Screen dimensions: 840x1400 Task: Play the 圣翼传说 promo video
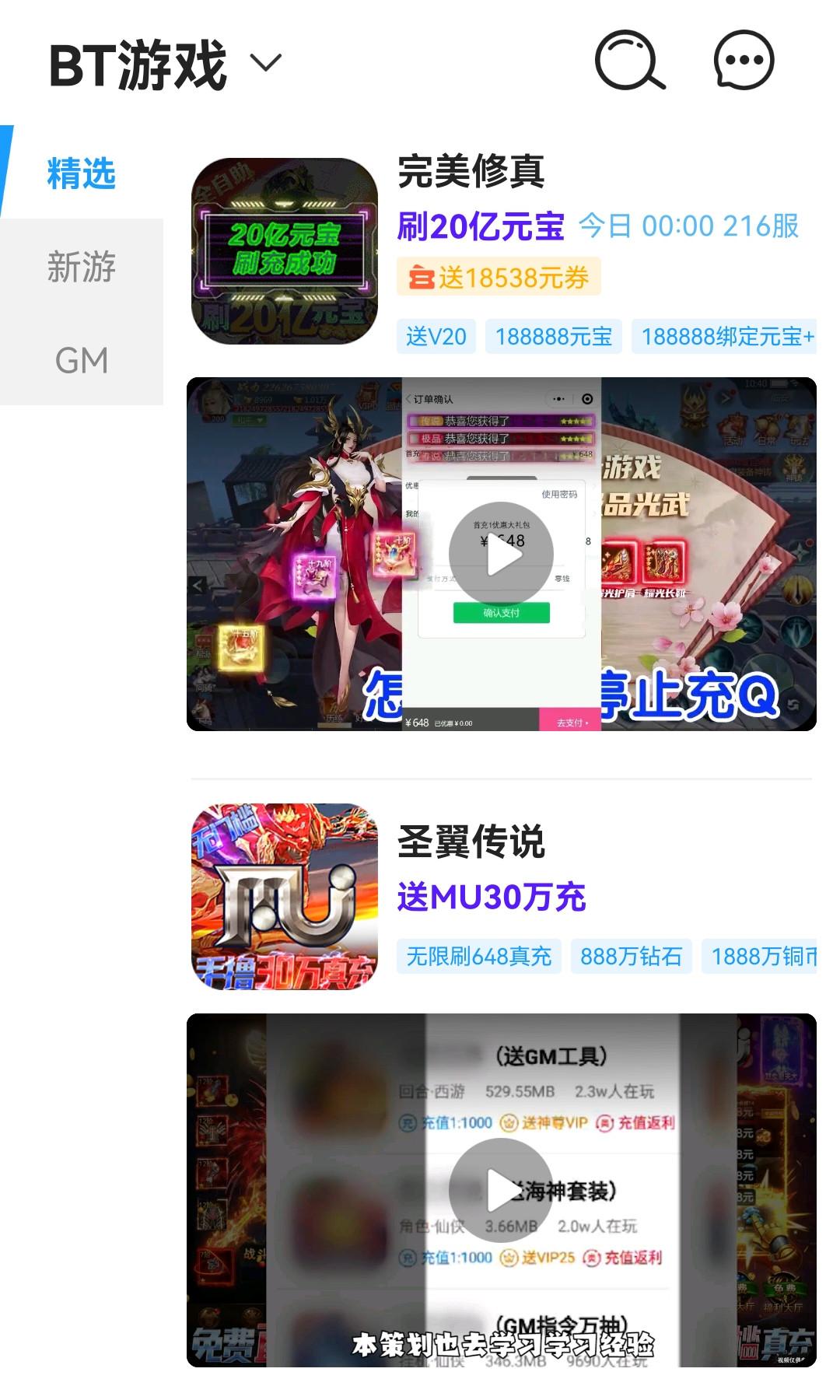[501, 1190]
